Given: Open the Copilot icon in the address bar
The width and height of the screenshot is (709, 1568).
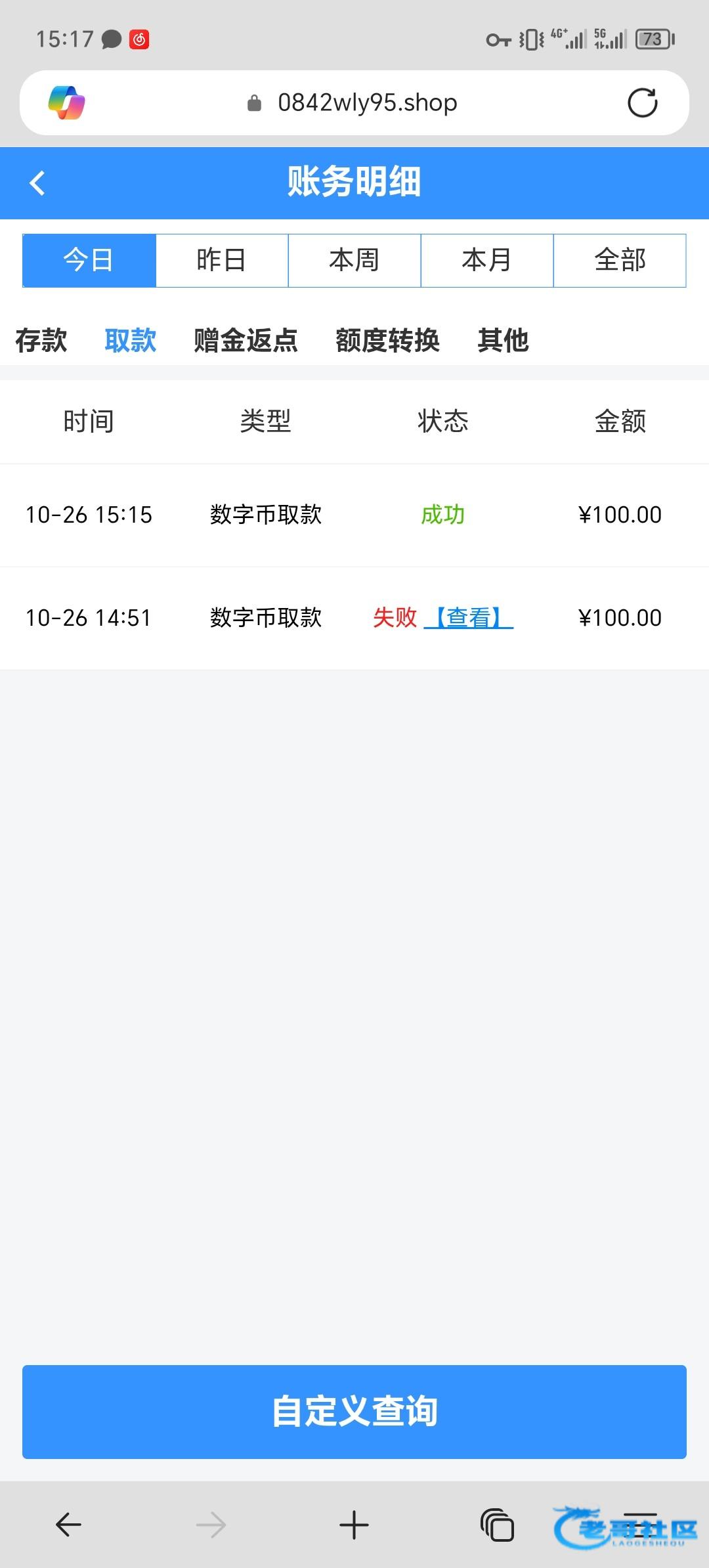Looking at the screenshot, I should coord(67,103).
